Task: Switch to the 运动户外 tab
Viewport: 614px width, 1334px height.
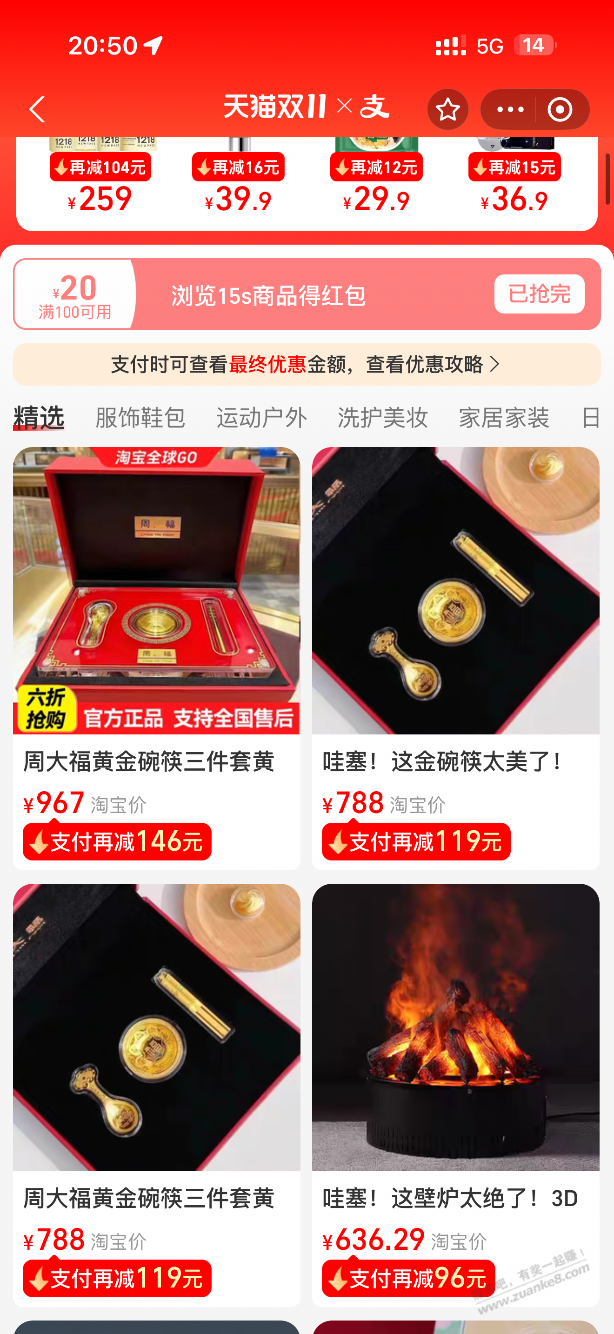Action: point(262,417)
